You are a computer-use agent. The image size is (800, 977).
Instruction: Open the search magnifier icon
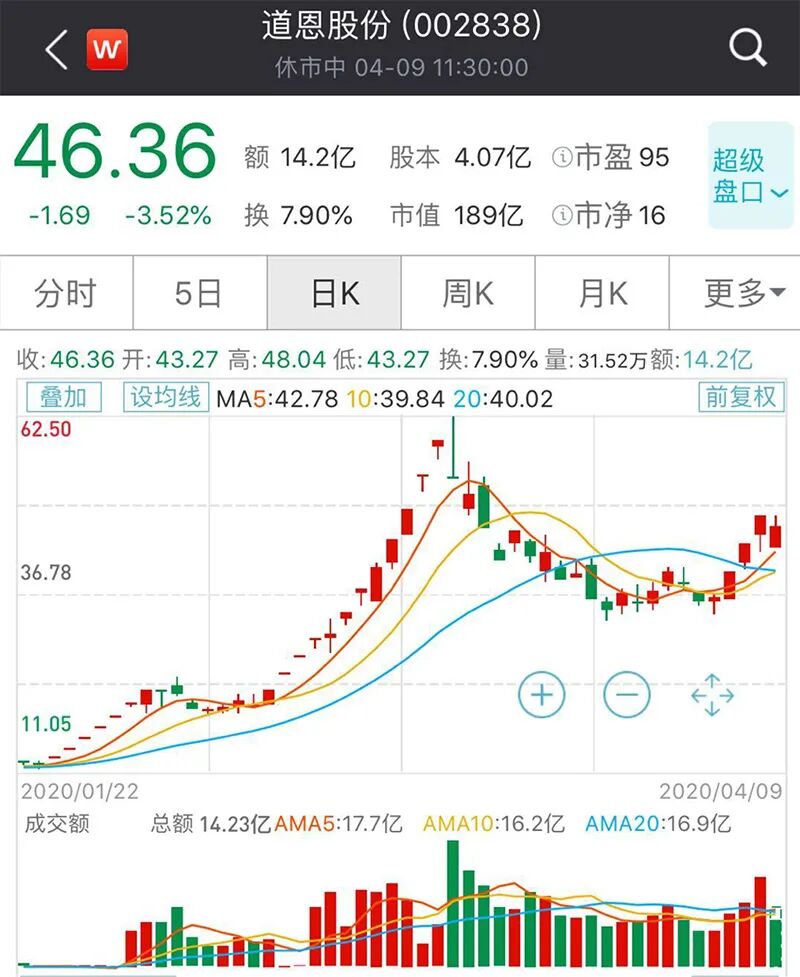pos(747,48)
